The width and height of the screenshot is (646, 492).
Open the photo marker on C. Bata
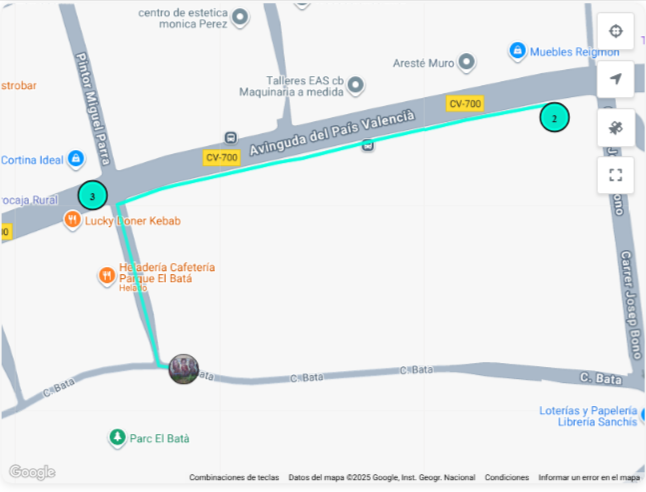(x=183, y=369)
